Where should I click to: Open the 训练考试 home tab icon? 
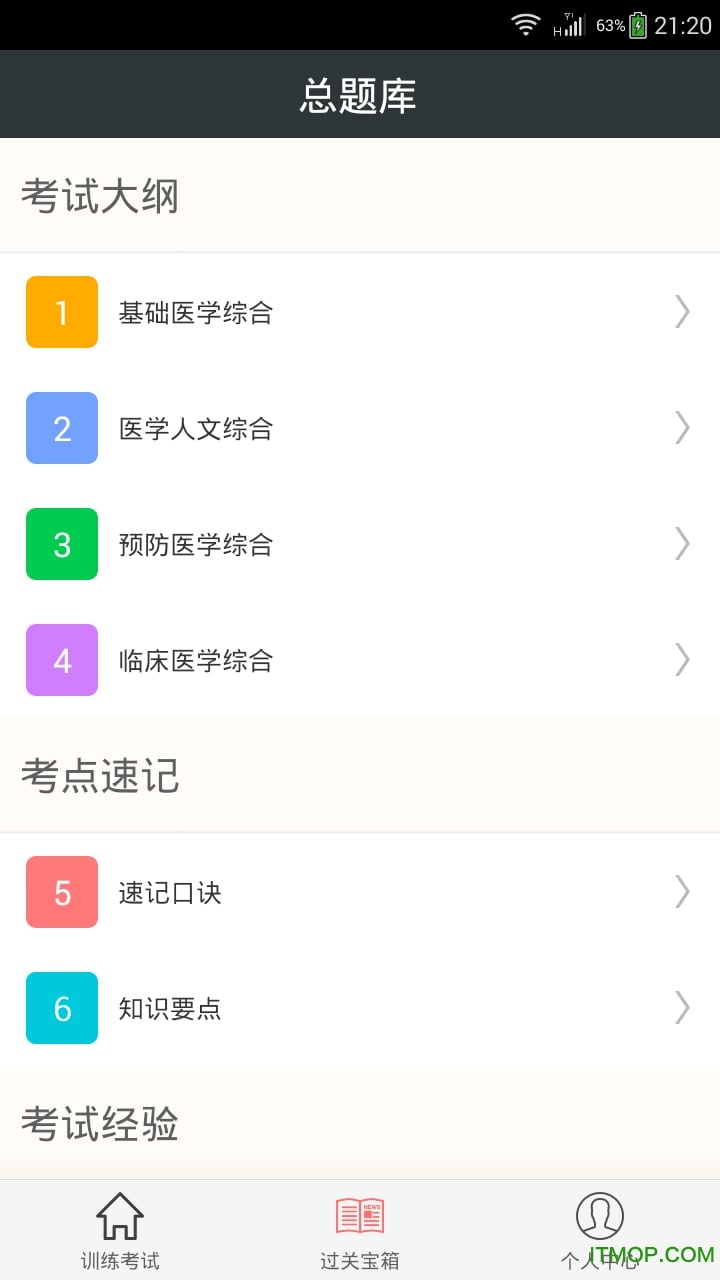(x=119, y=1215)
